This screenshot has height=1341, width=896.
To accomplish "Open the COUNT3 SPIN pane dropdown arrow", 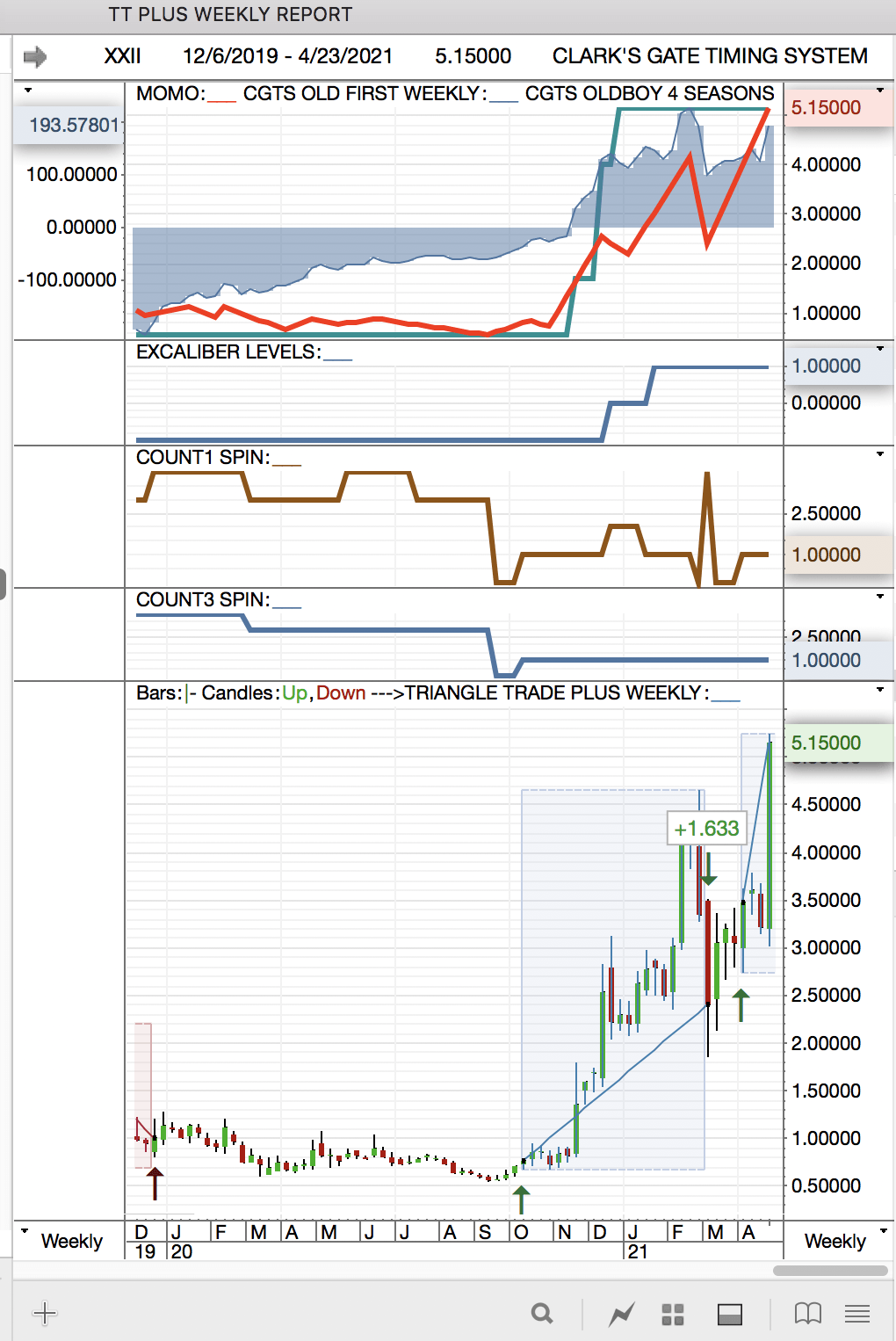I will coord(880,597).
